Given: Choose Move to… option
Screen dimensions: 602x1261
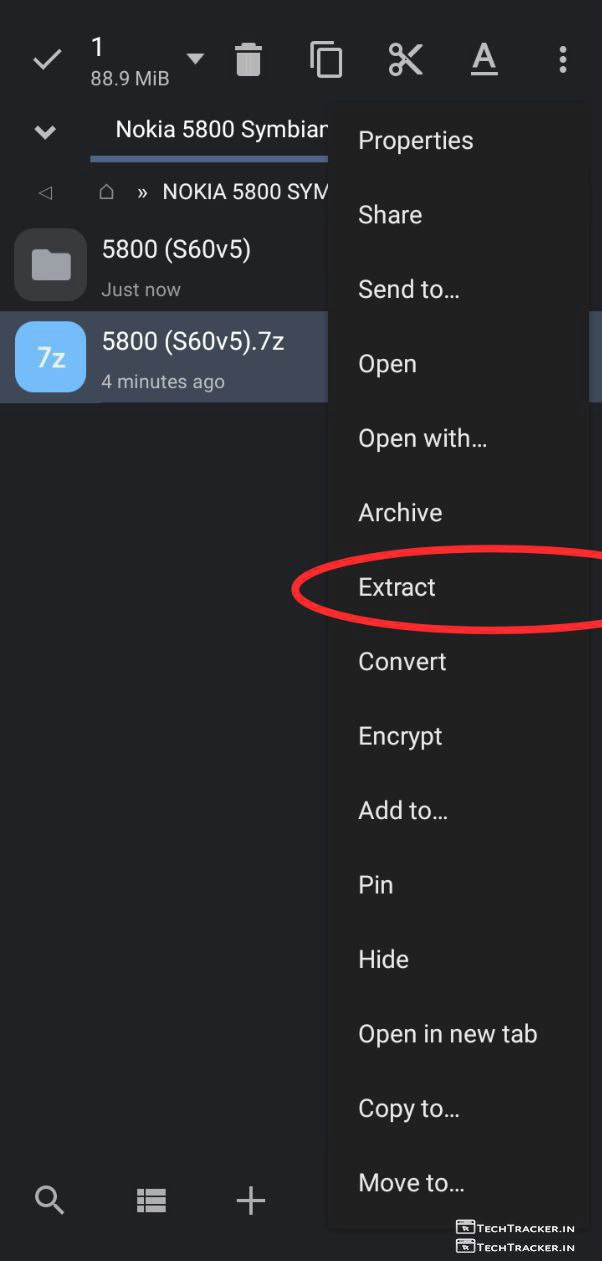Looking at the screenshot, I should [x=411, y=1183].
